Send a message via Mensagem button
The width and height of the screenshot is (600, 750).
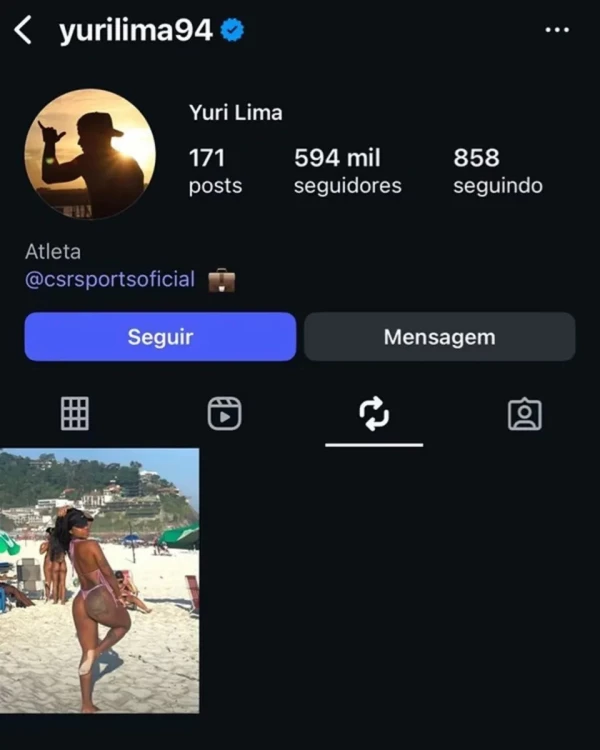pyautogui.click(x=439, y=337)
